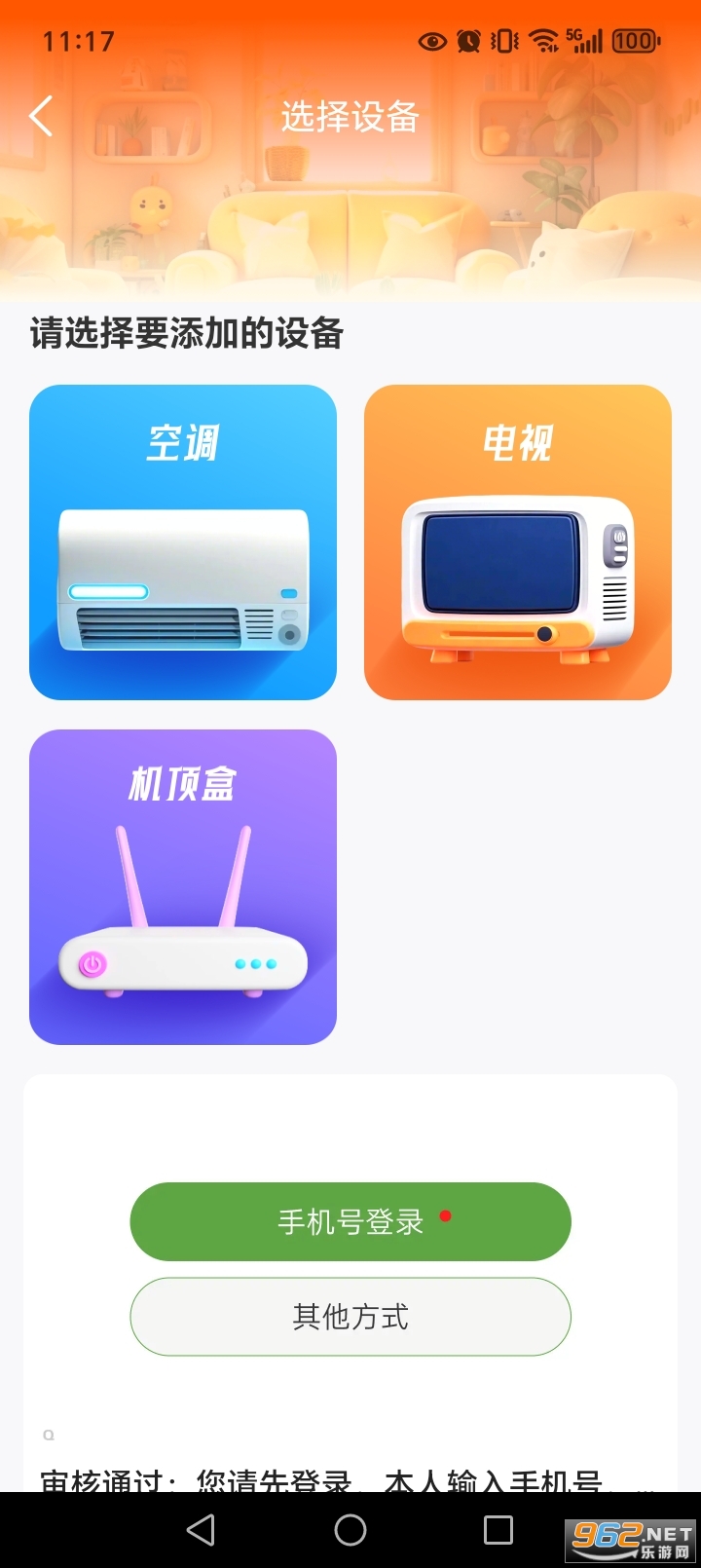Tap the red notification dot on 手机号登录
This screenshot has width=701, height=1568.
[x=447, y=1214]
